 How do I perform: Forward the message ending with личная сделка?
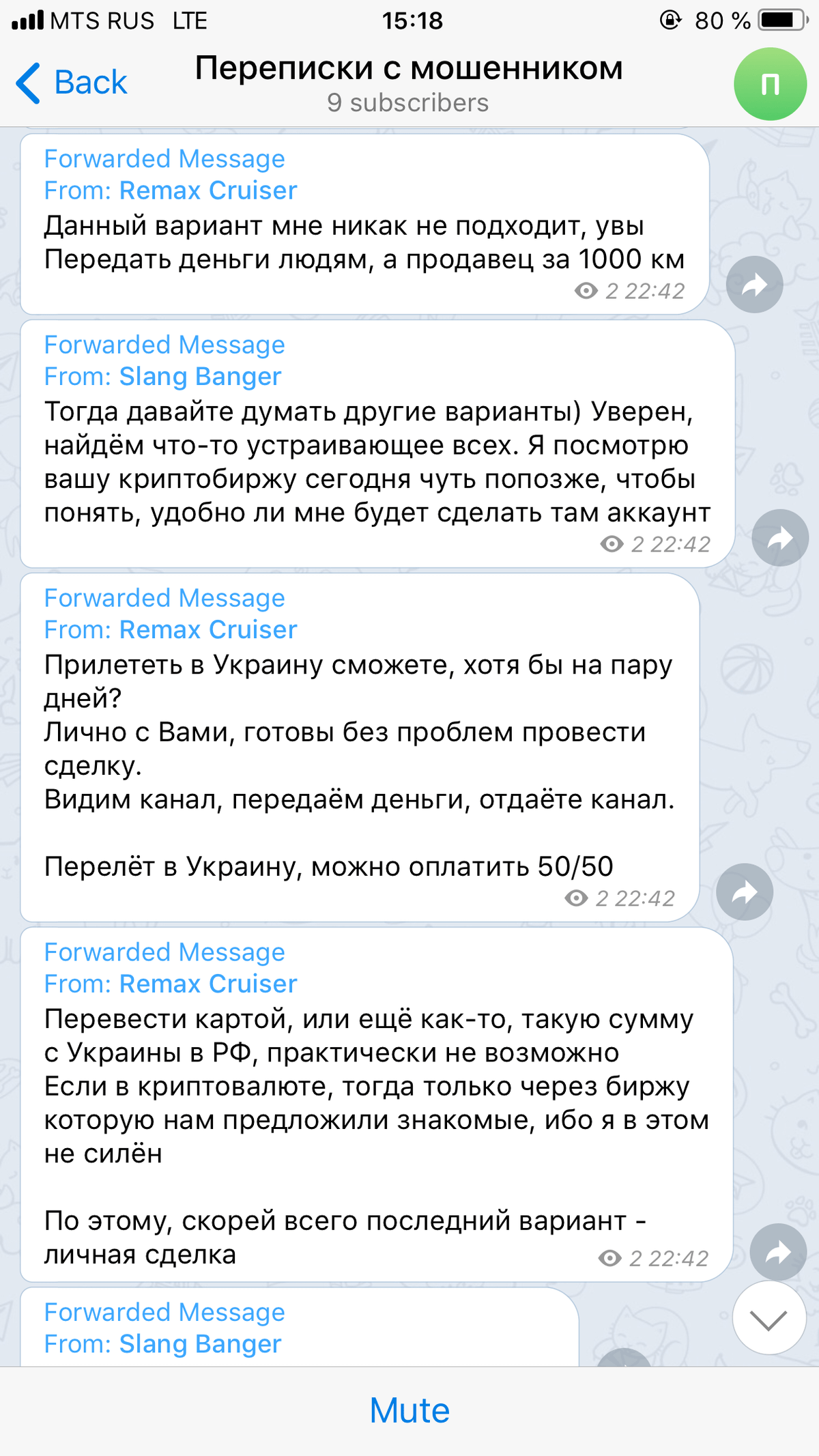click(778, 1252)
